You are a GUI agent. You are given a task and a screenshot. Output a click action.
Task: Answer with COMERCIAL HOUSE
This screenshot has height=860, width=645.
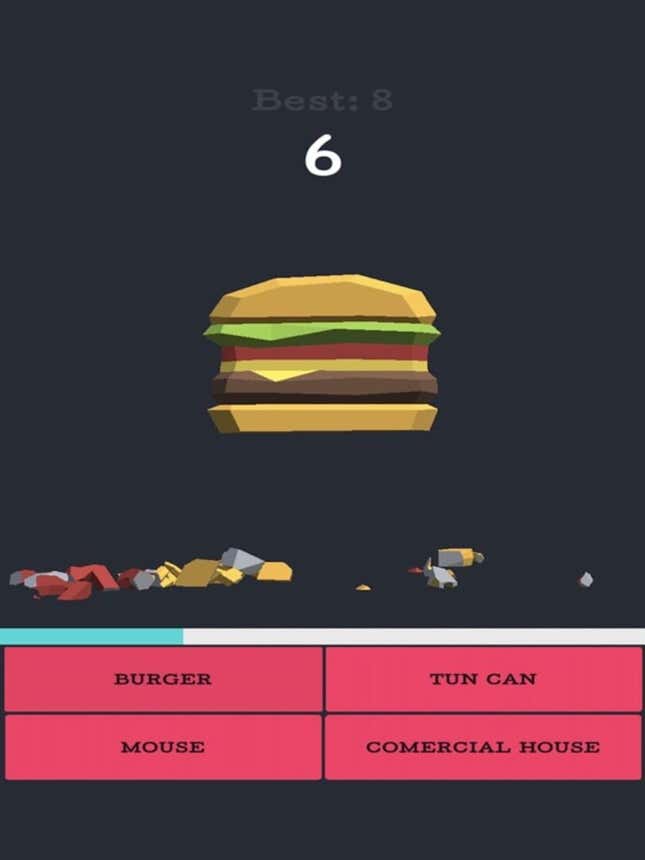[x=483, y=747]
